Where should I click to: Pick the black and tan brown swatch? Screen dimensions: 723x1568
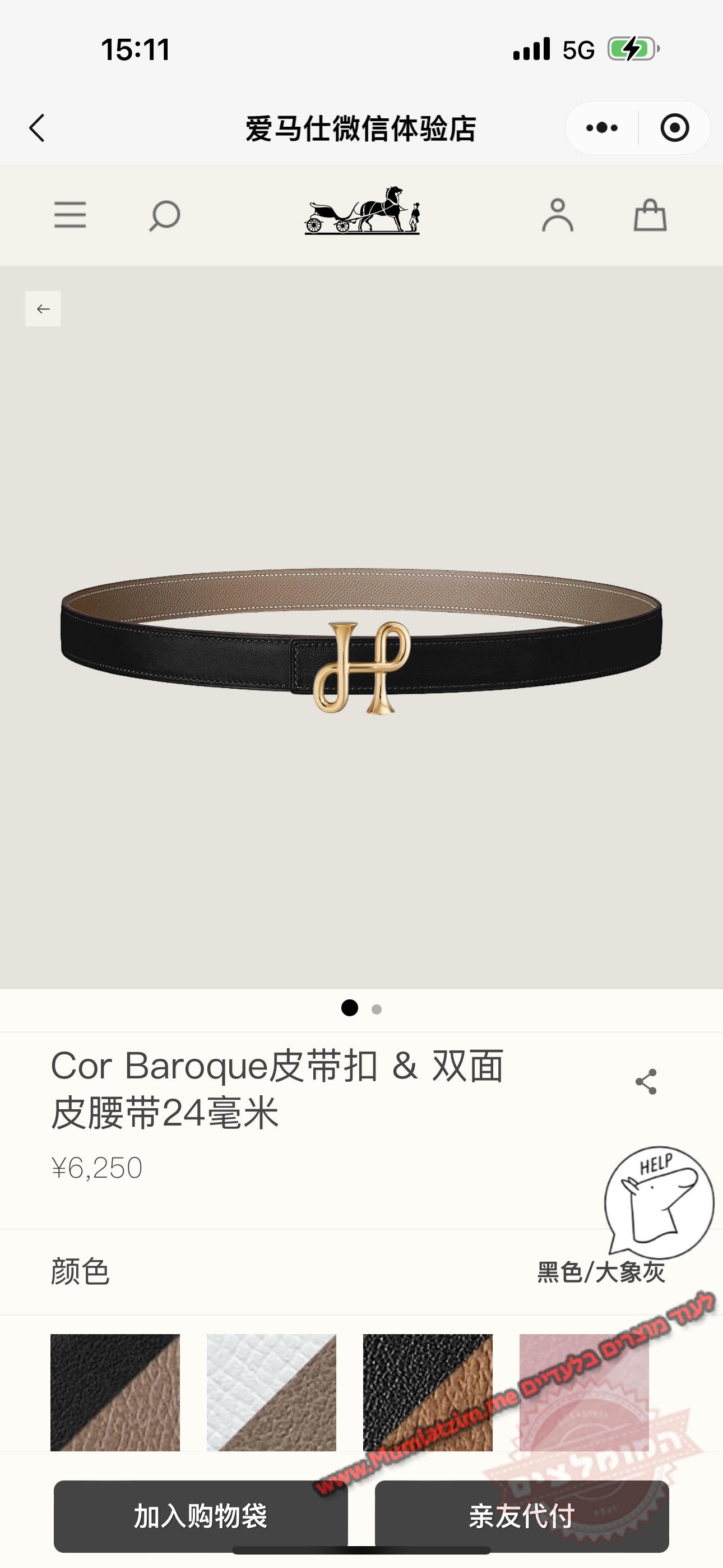(x=428, y=1392)
